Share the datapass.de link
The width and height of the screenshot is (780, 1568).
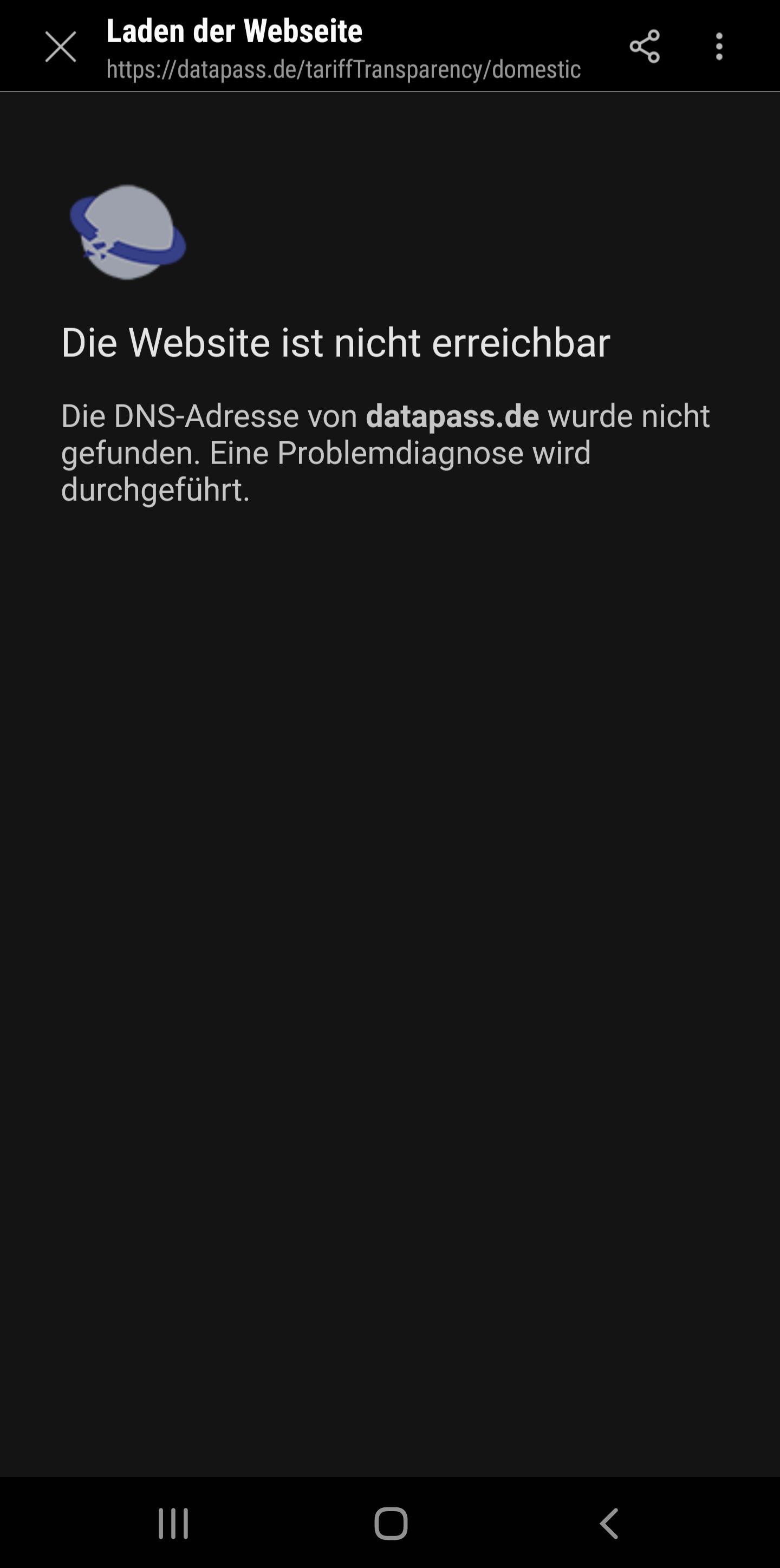point(644,46)
